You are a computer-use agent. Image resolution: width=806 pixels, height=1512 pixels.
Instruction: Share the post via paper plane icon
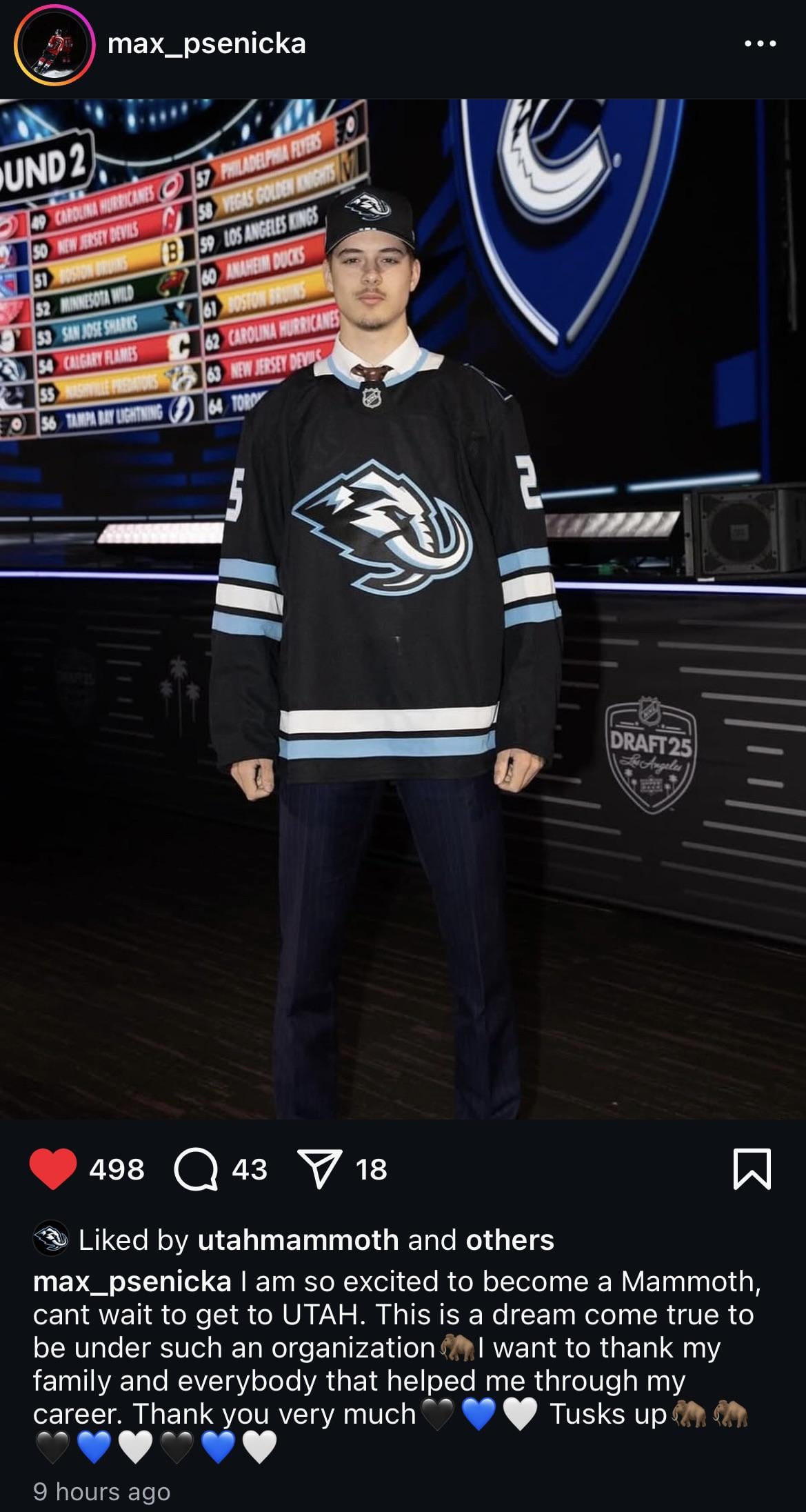click(x=319, y=1168)
